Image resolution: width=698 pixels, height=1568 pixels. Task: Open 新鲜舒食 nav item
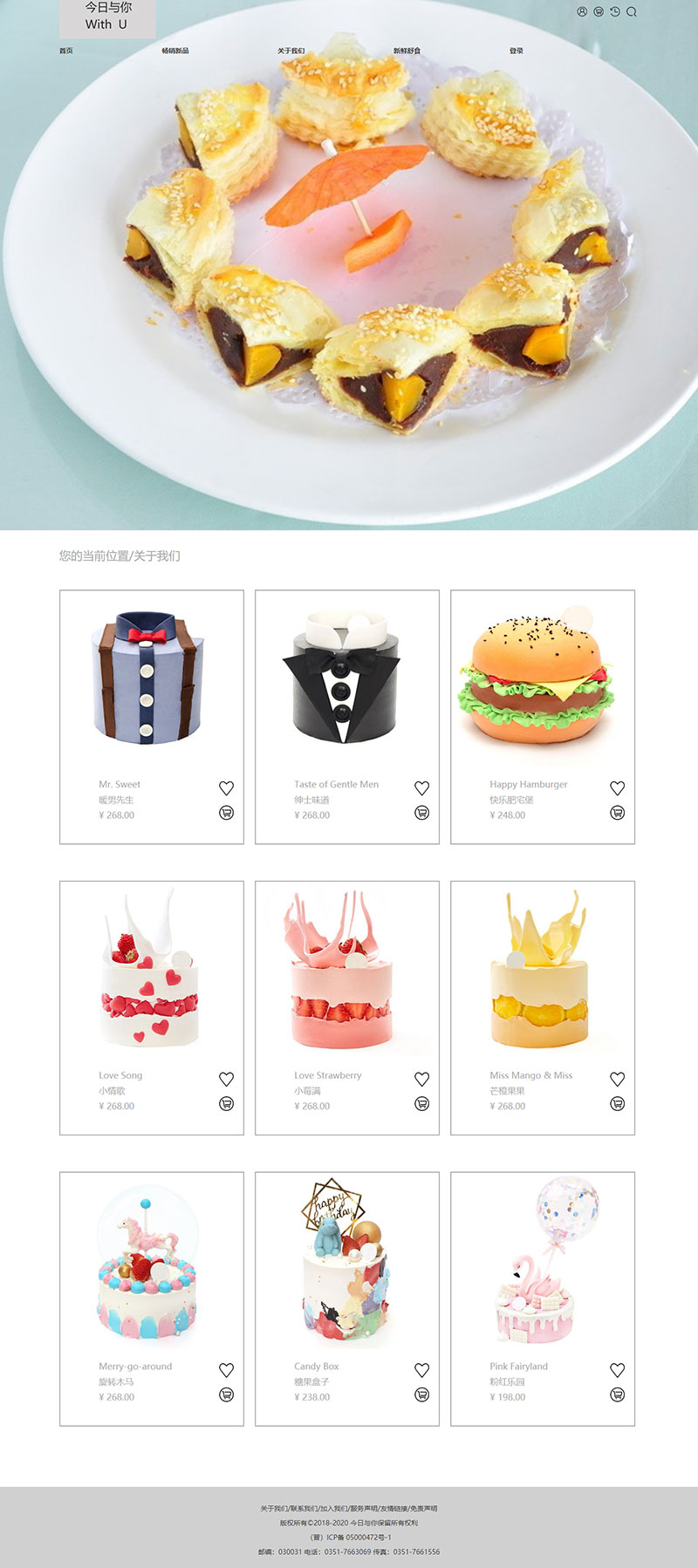click(407, 51)
